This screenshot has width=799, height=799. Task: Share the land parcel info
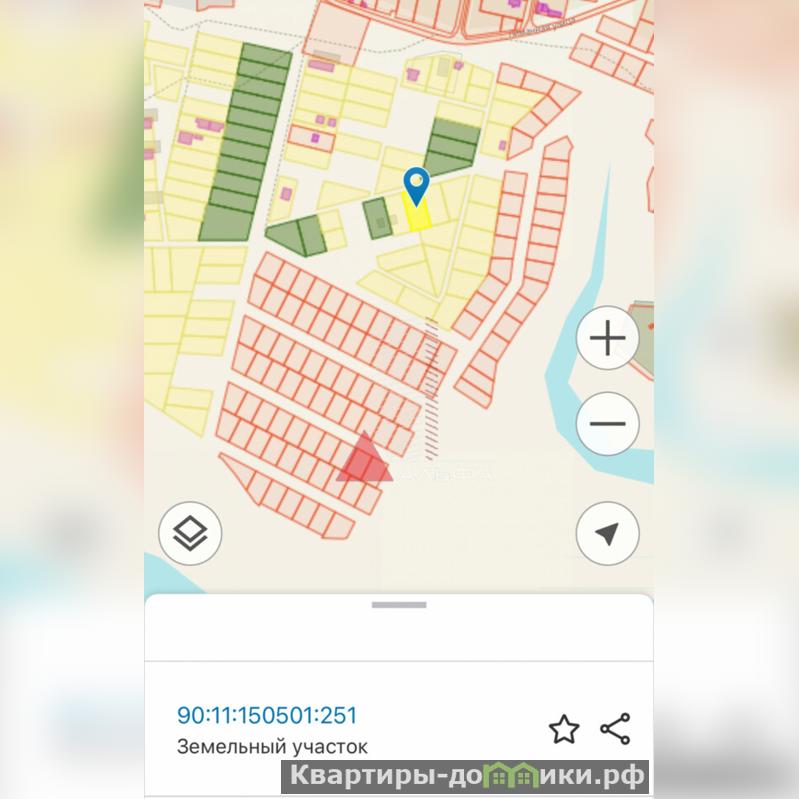click(x=615, y=729)
